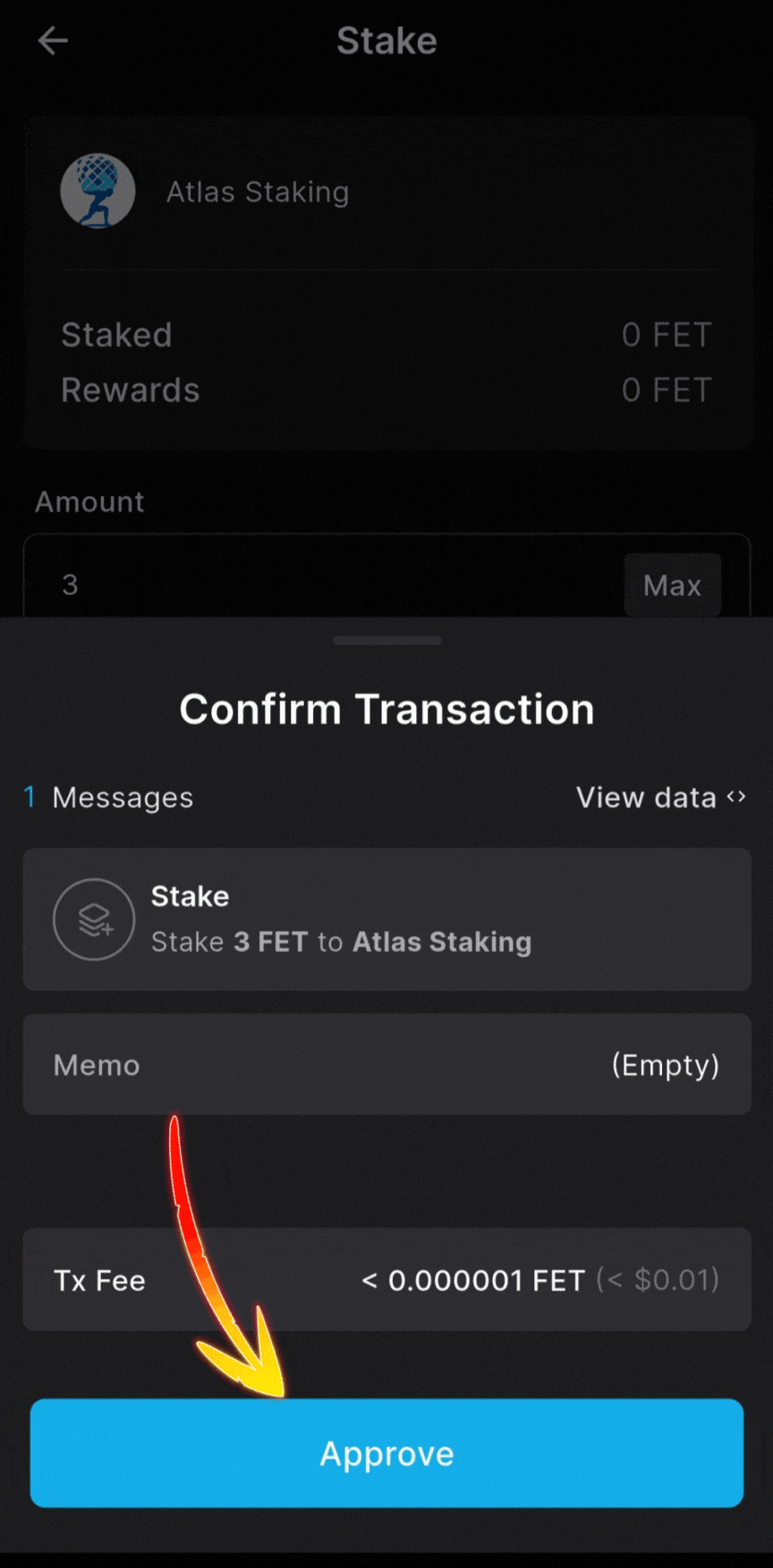Screen dimensions: 773x1568
Task: Open the Memo row
Action: [x=386, y=1065]
